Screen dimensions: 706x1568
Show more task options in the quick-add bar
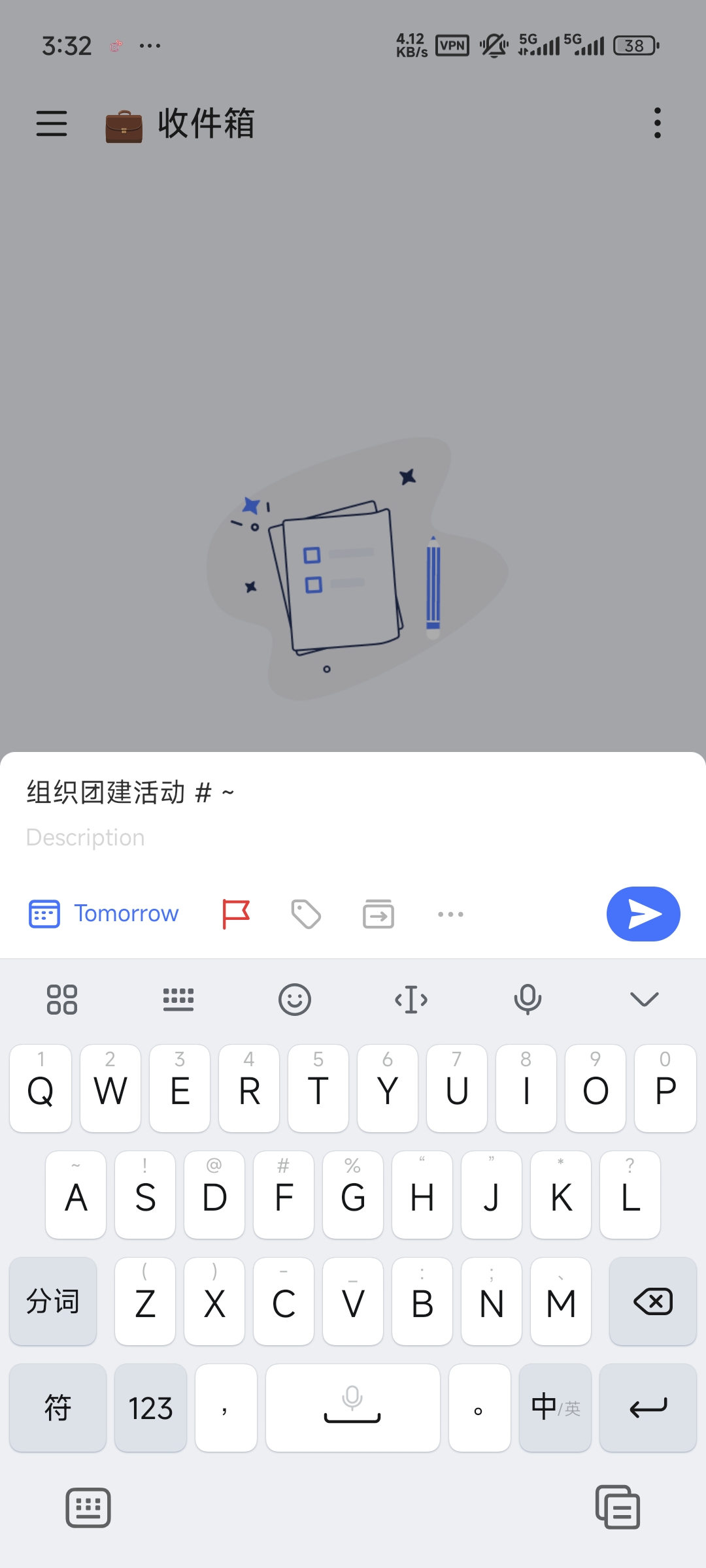click(450, 914)
